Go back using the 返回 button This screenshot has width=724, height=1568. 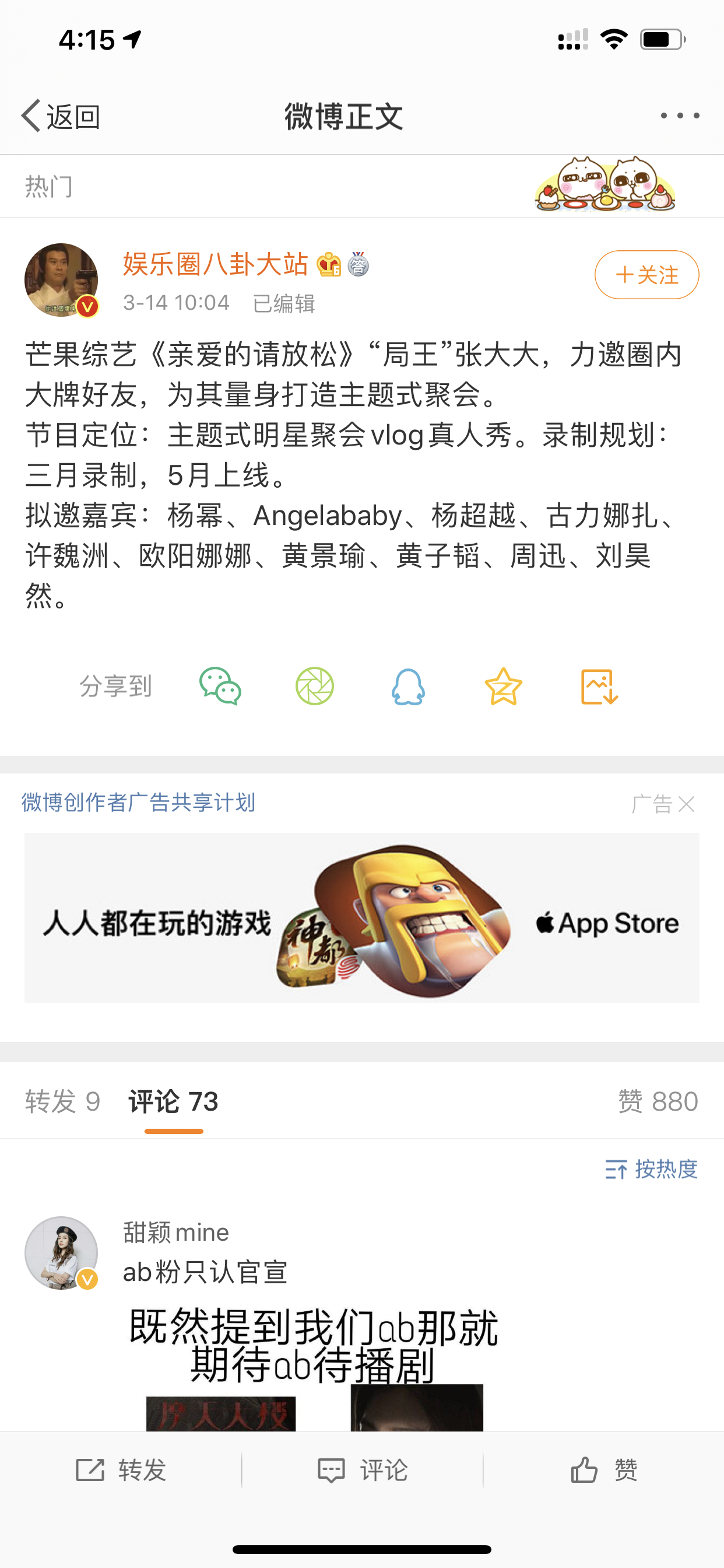pyautogui.click(x=61, y=116)
